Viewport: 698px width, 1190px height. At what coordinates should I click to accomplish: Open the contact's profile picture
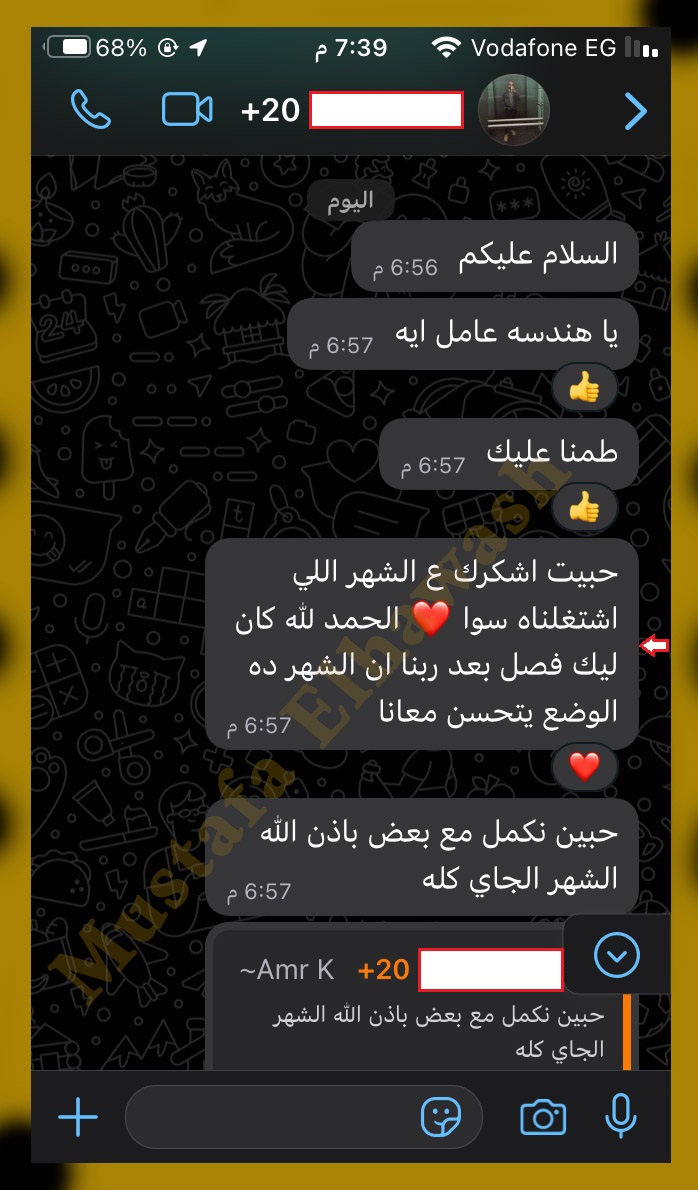[514, 110]
